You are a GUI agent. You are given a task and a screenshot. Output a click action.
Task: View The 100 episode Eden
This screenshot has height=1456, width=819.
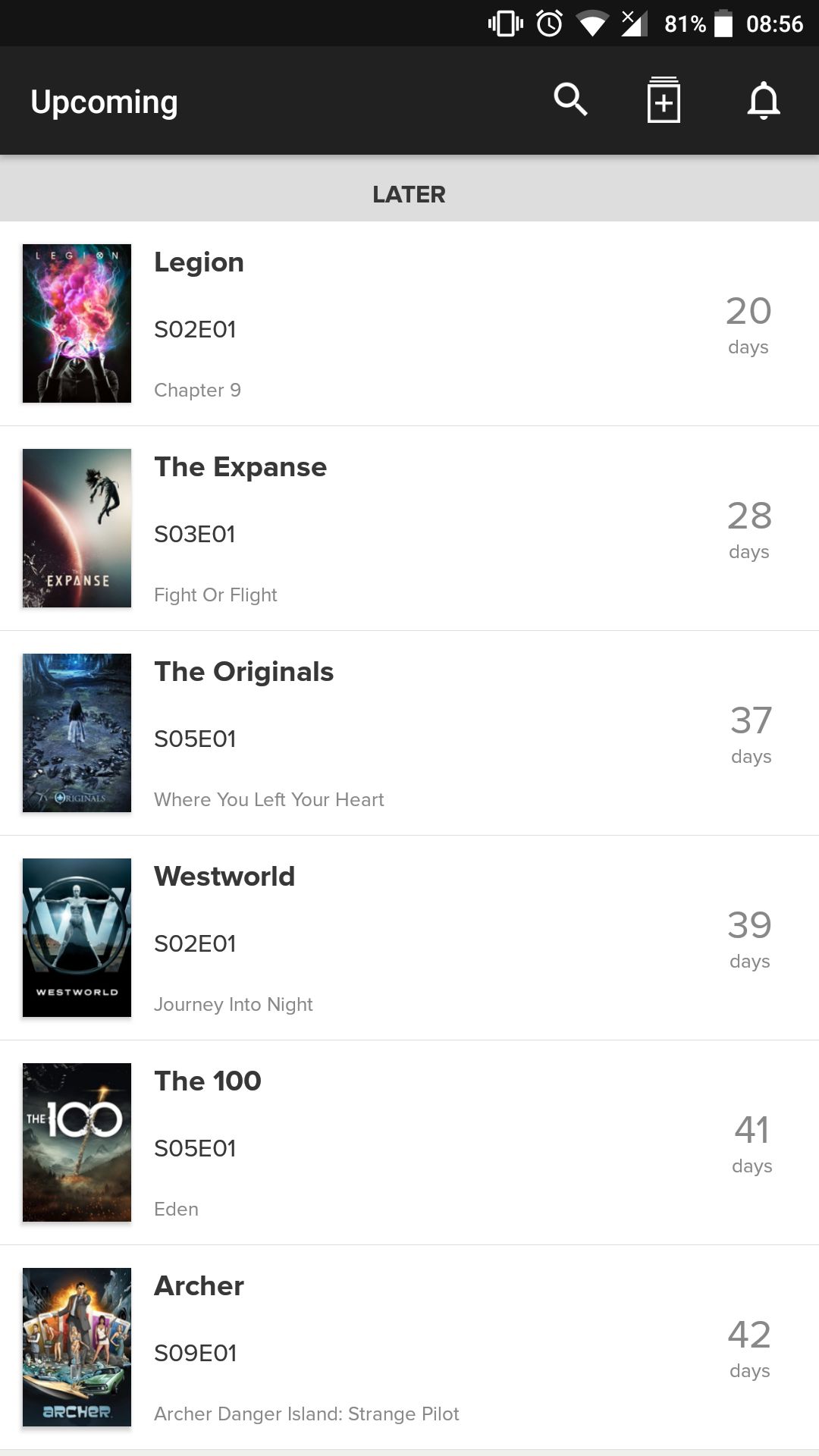click(x=409, y=1143)
